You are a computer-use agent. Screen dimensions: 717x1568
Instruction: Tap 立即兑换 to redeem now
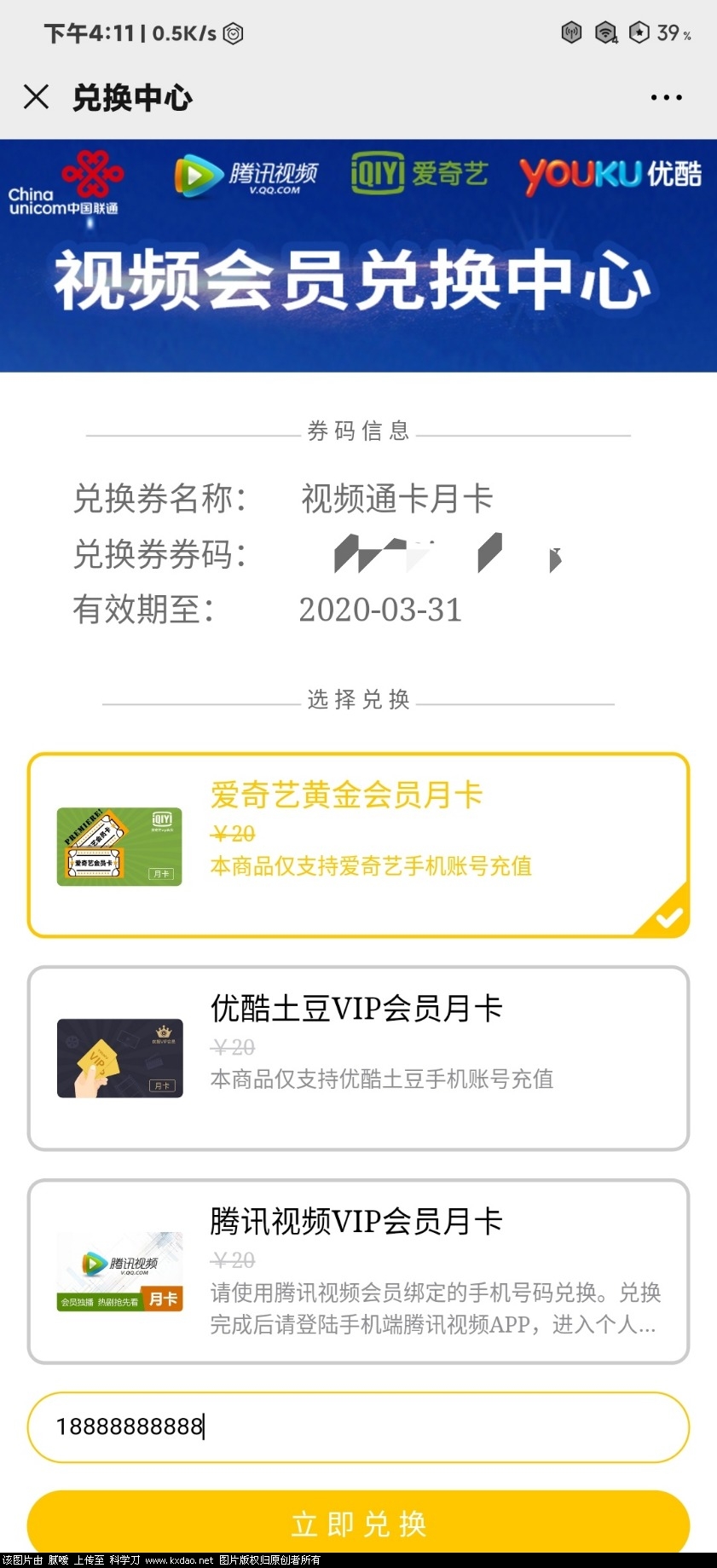point(358,1523)
